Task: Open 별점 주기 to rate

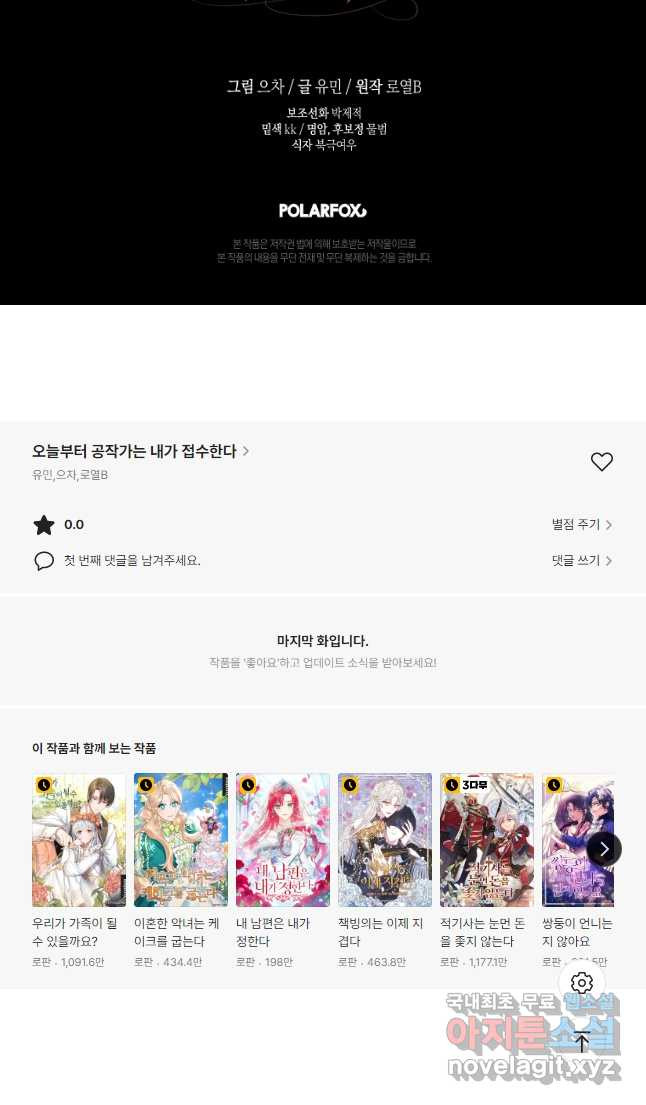Action: (x=581, y=524)
